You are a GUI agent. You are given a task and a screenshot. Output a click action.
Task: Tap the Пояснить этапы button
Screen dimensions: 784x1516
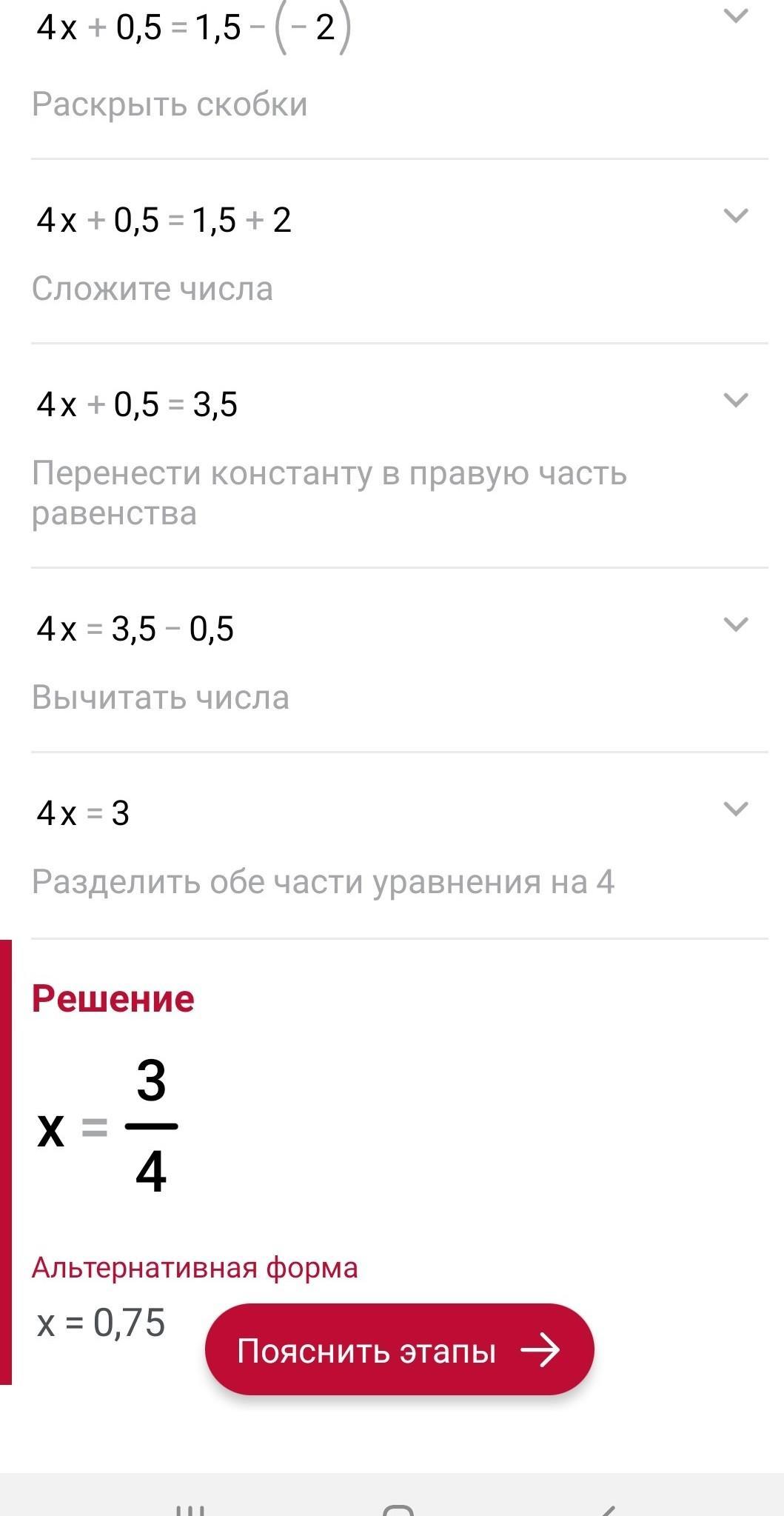pyautogui.click(x=400, y=1350)
